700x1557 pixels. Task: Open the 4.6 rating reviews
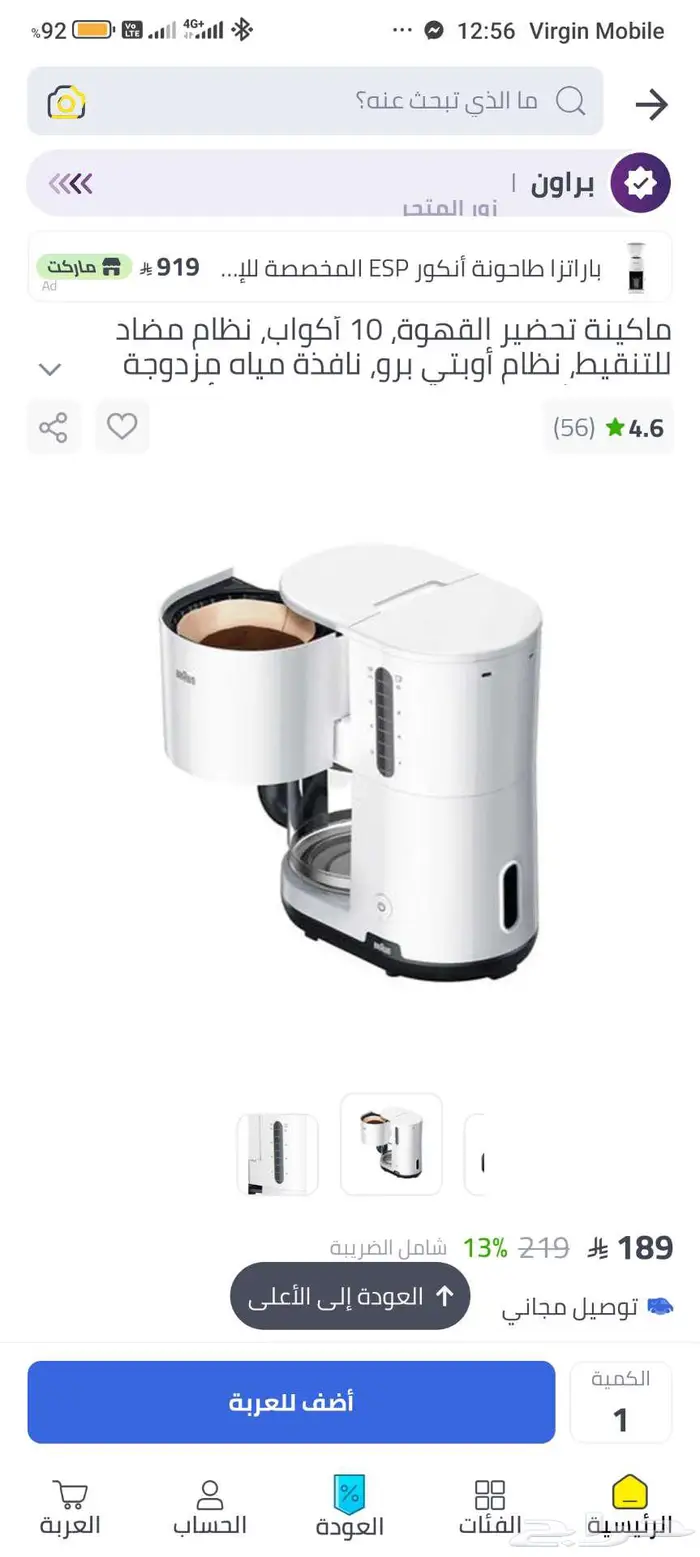[608, 428]
